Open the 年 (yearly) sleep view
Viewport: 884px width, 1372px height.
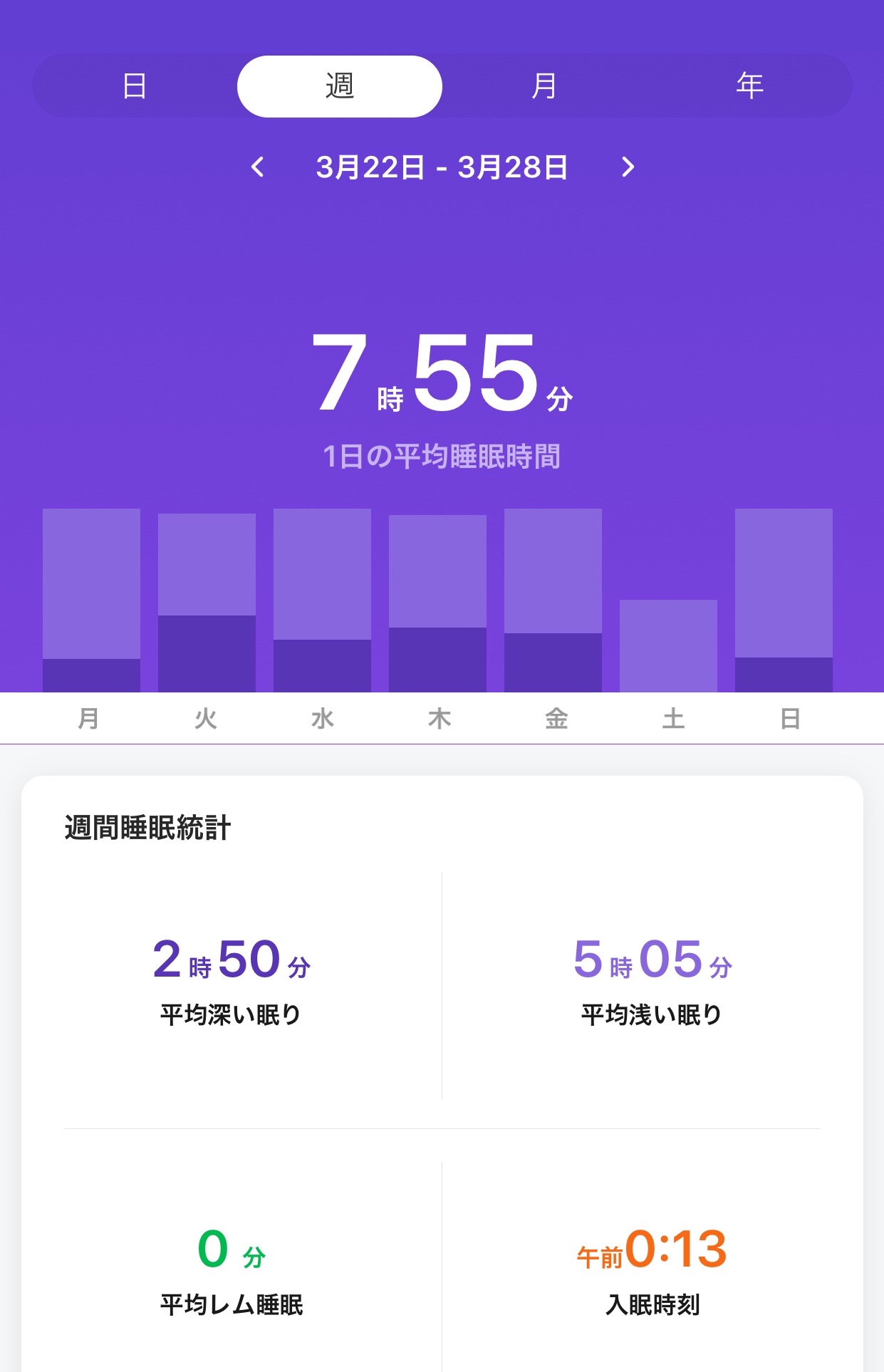(x=749, y=85)
